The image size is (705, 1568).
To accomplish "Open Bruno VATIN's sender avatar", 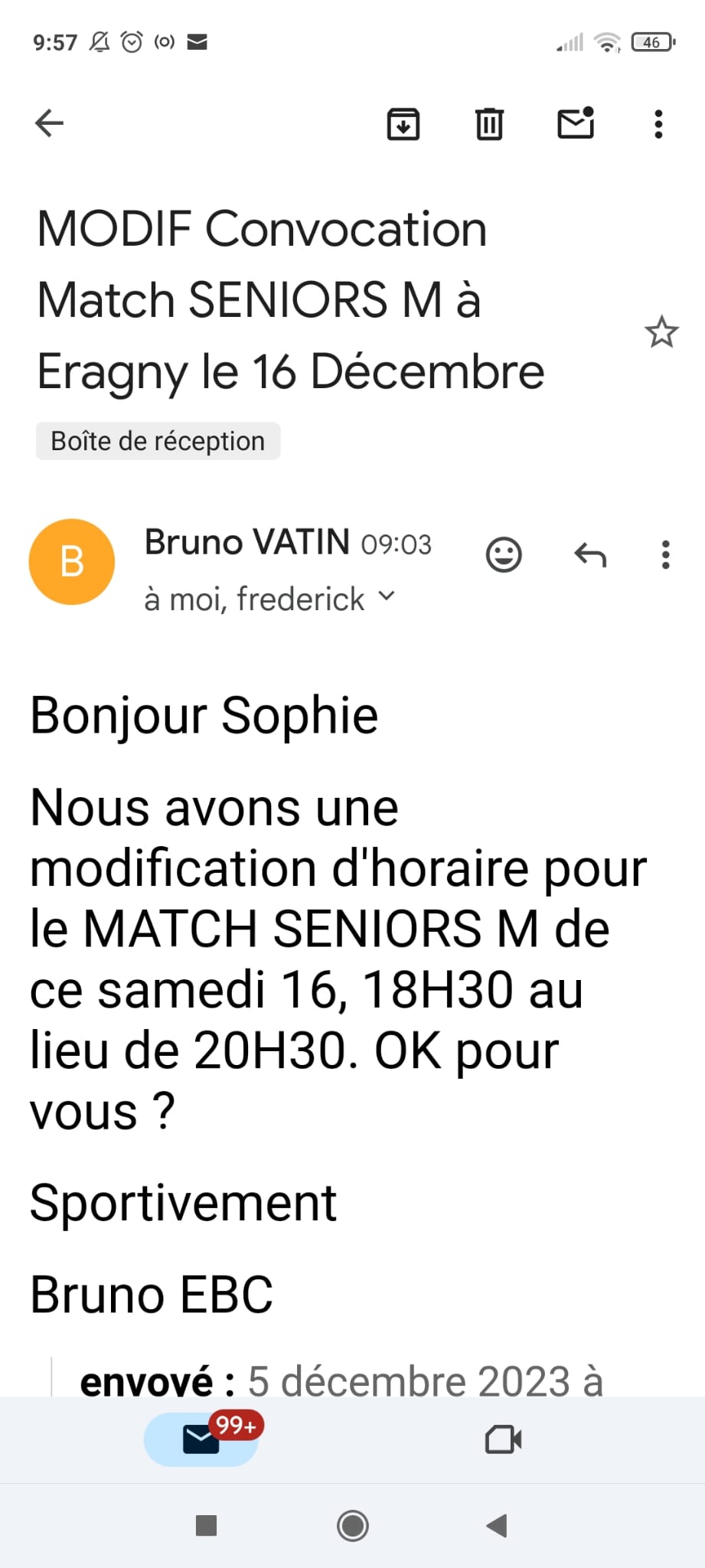I will (72, 562).
